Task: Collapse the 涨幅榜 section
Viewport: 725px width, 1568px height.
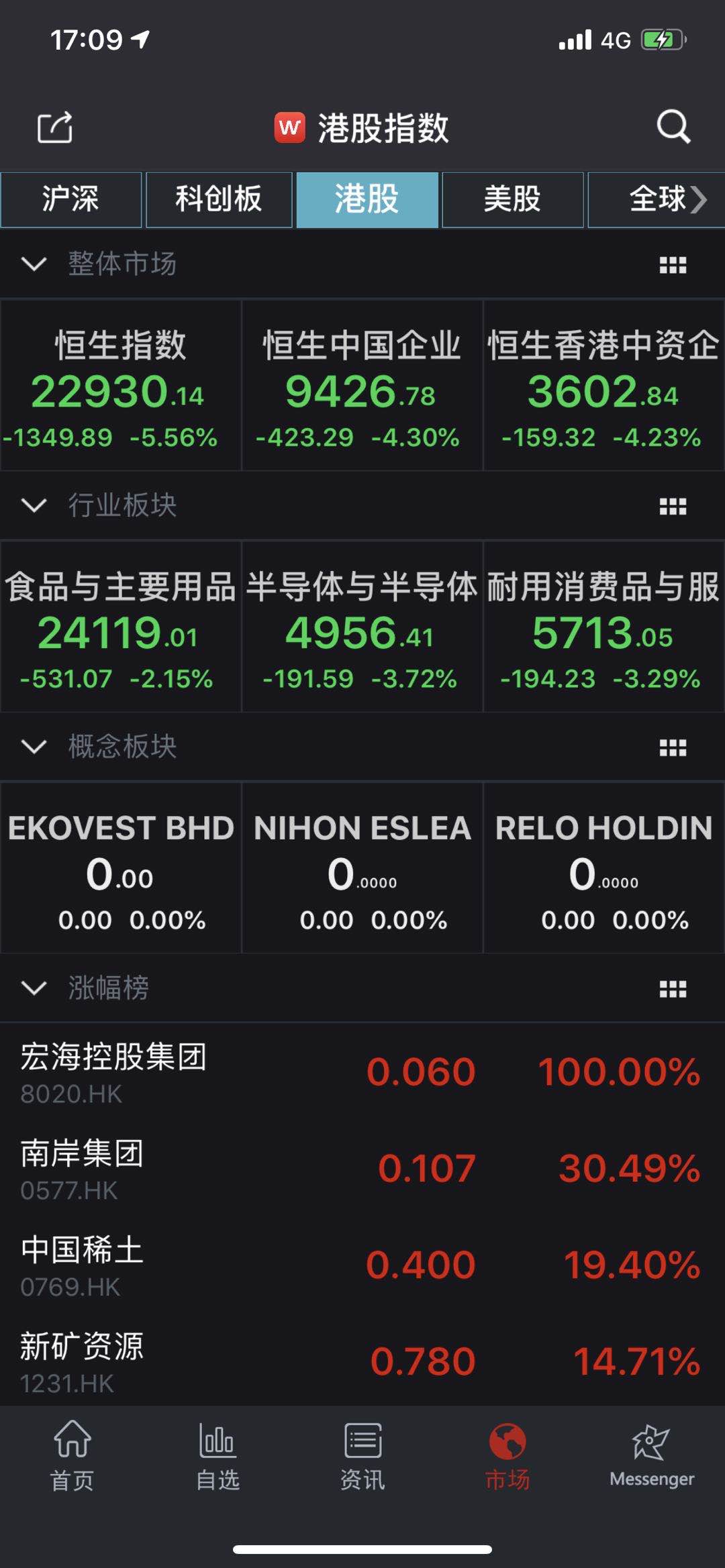Action: pos(34,988)
